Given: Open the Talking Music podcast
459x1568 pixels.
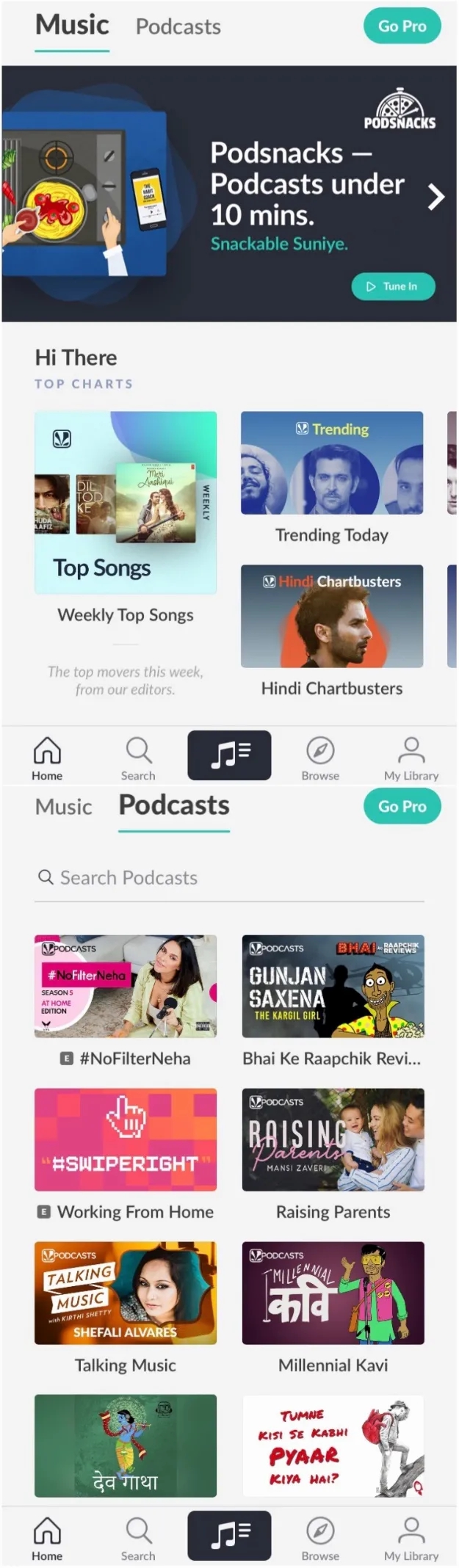Looking at the screenshot, I should click(126, 1293).
